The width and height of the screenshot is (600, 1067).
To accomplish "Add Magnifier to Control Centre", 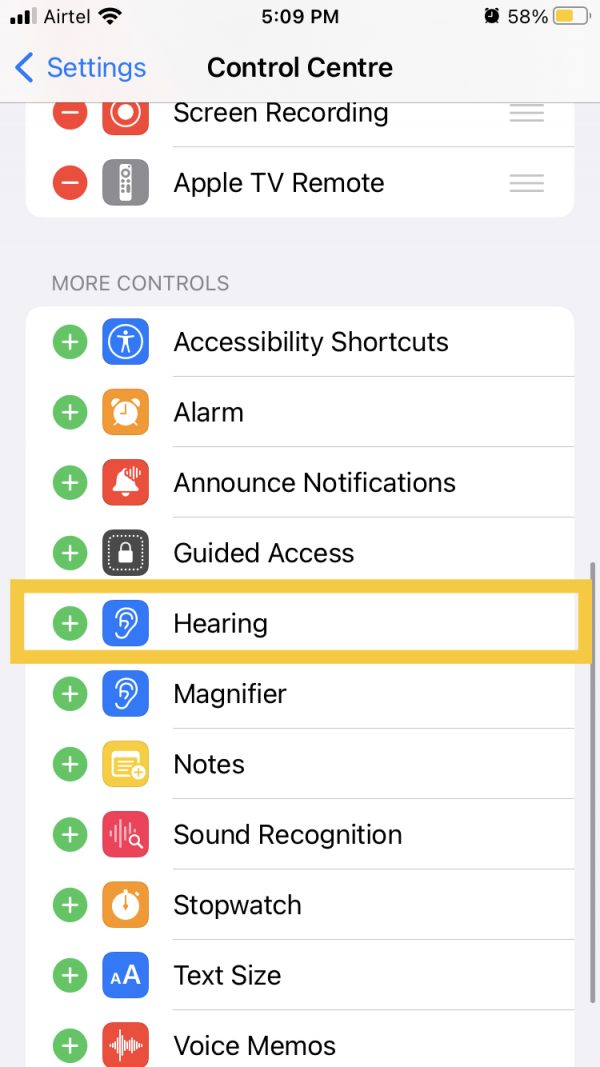I will point(70,694).
